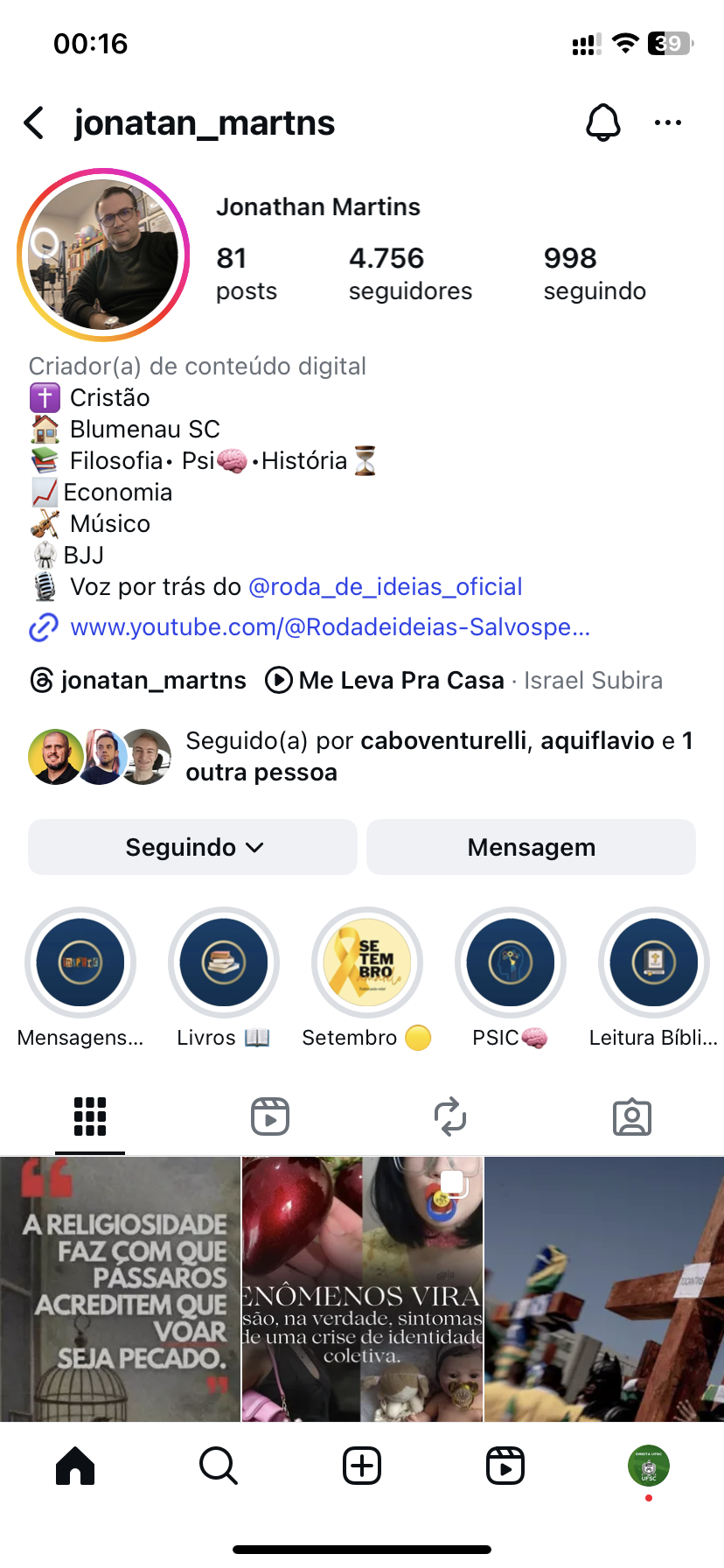The image size is (724, 1568).
Task: Go back using the top arrow
Action: pyautogui.click(x=35, y=123)
